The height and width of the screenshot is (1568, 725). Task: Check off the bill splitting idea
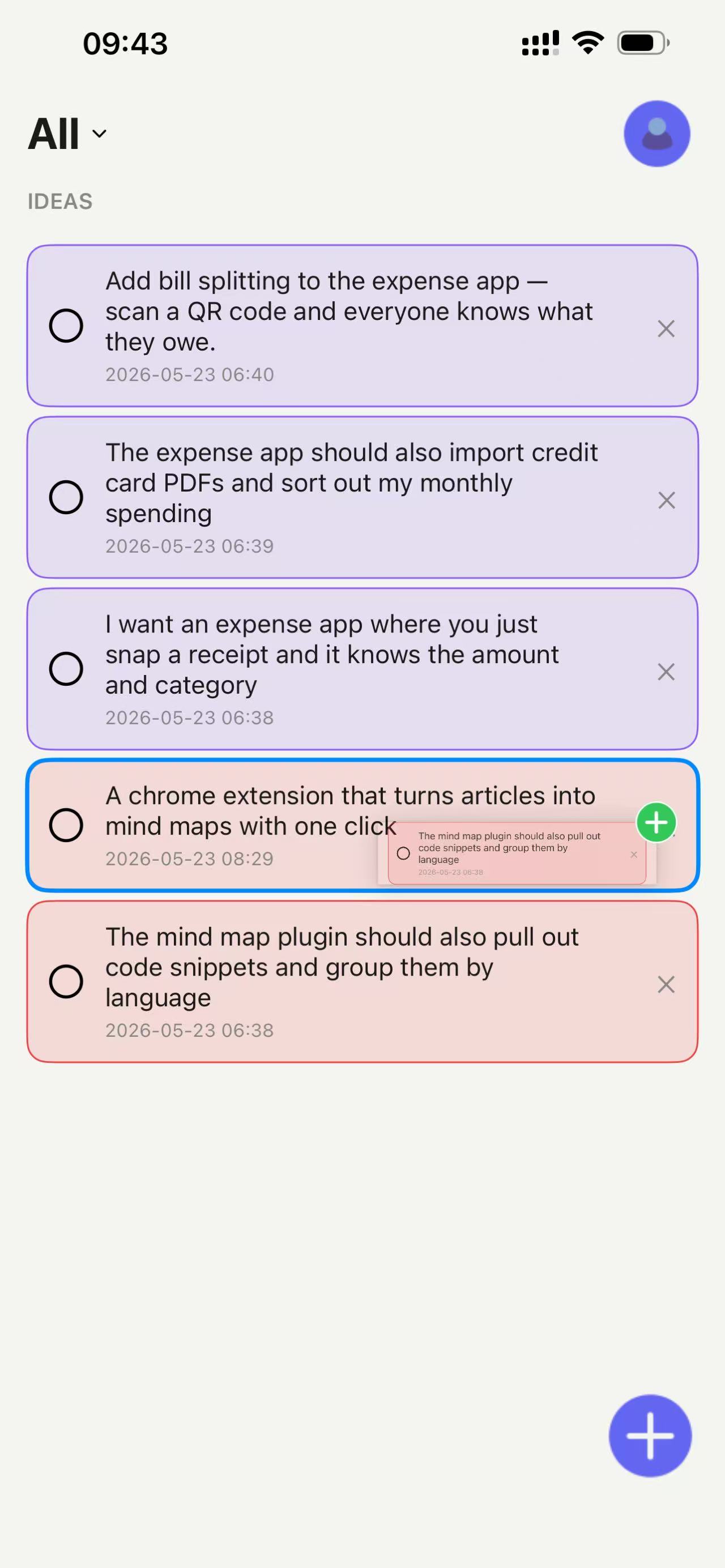click(x=66, y=326)
